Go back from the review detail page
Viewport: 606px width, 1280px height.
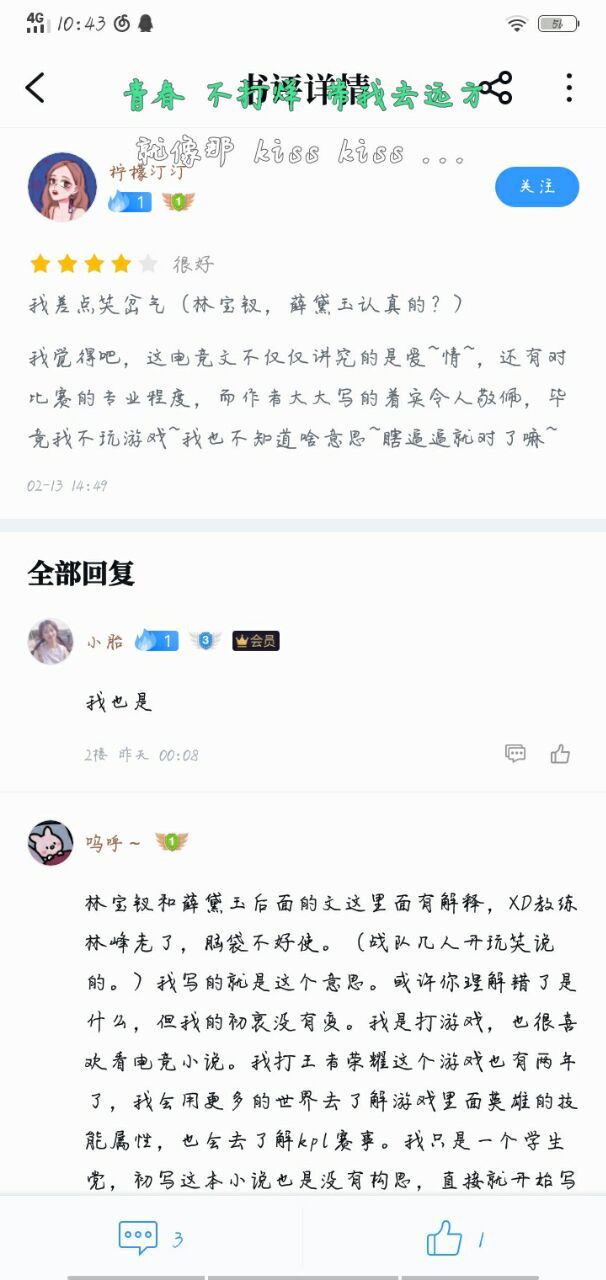coord(36,88)
